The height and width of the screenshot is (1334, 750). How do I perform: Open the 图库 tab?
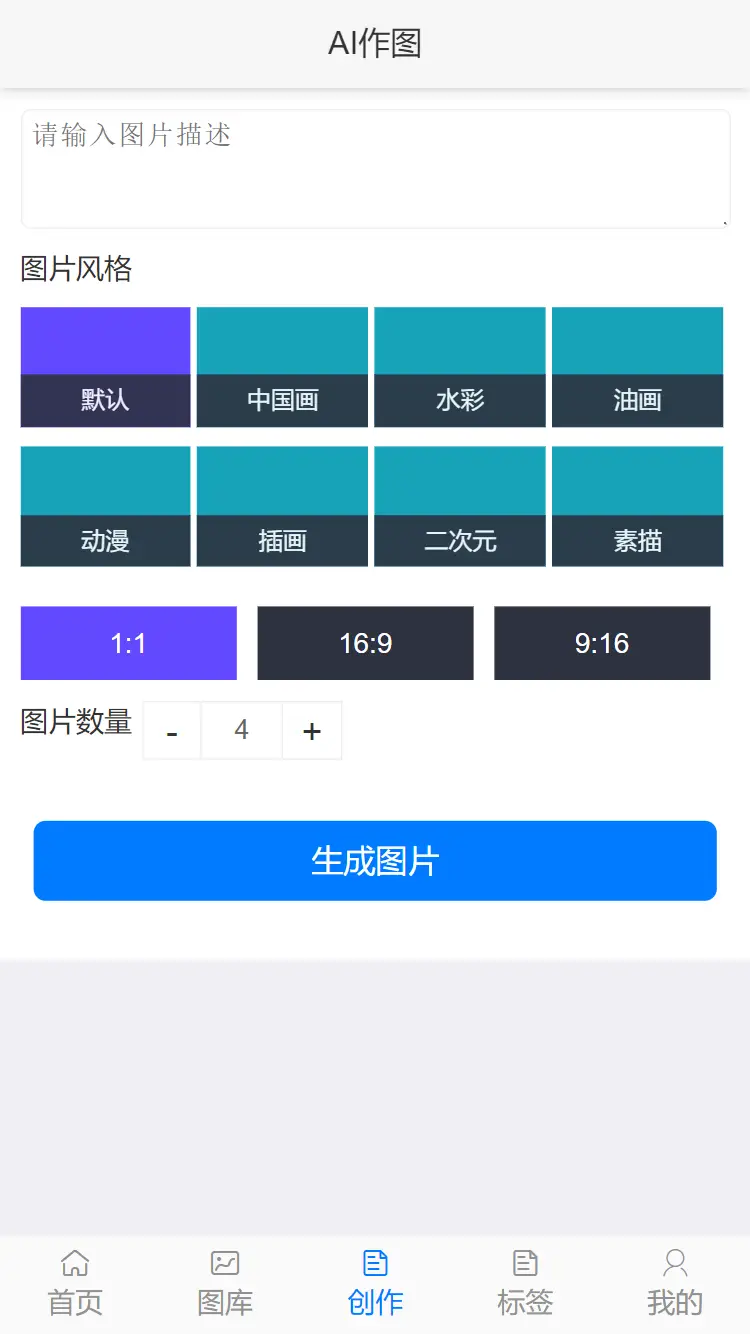(x=225, y=1283)
